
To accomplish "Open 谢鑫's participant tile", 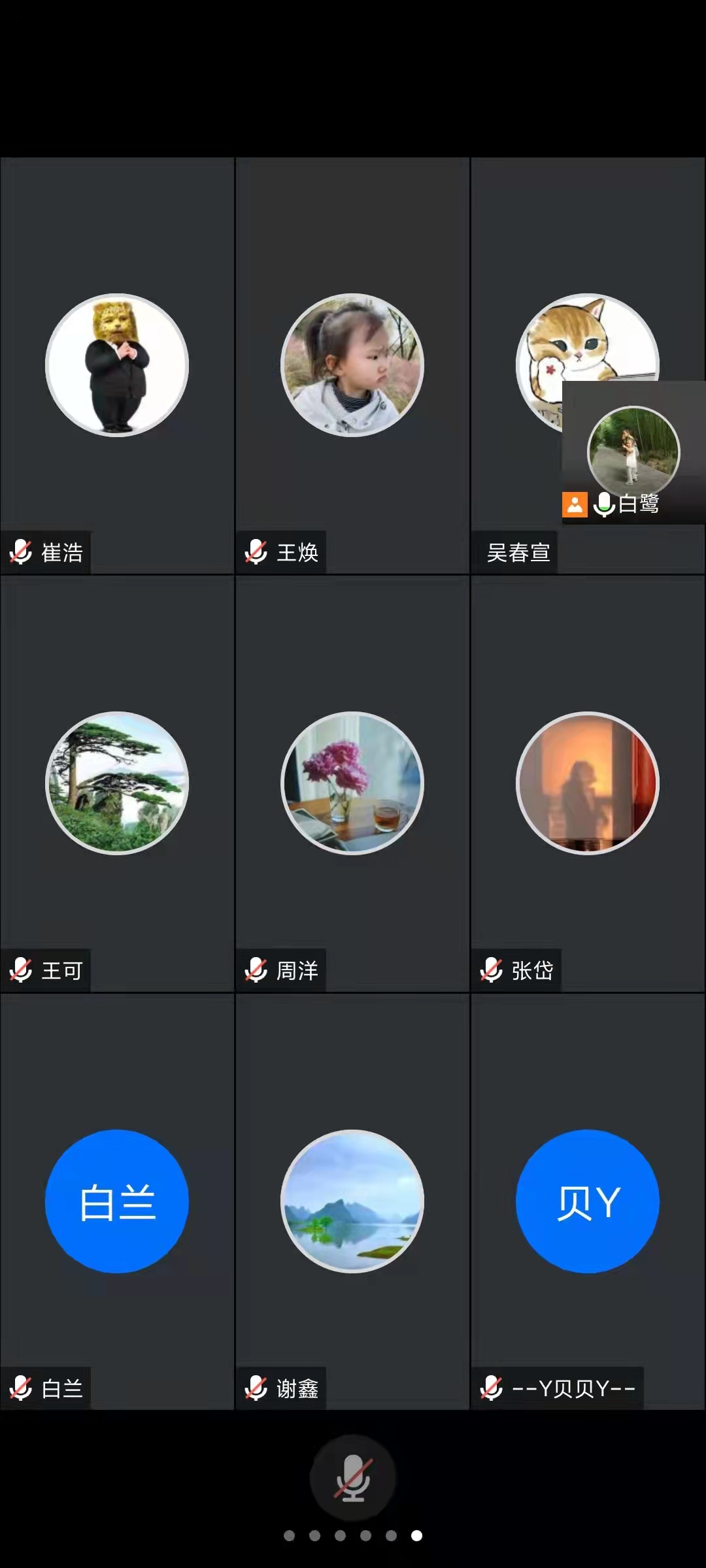I will [x=352, y=1201].
